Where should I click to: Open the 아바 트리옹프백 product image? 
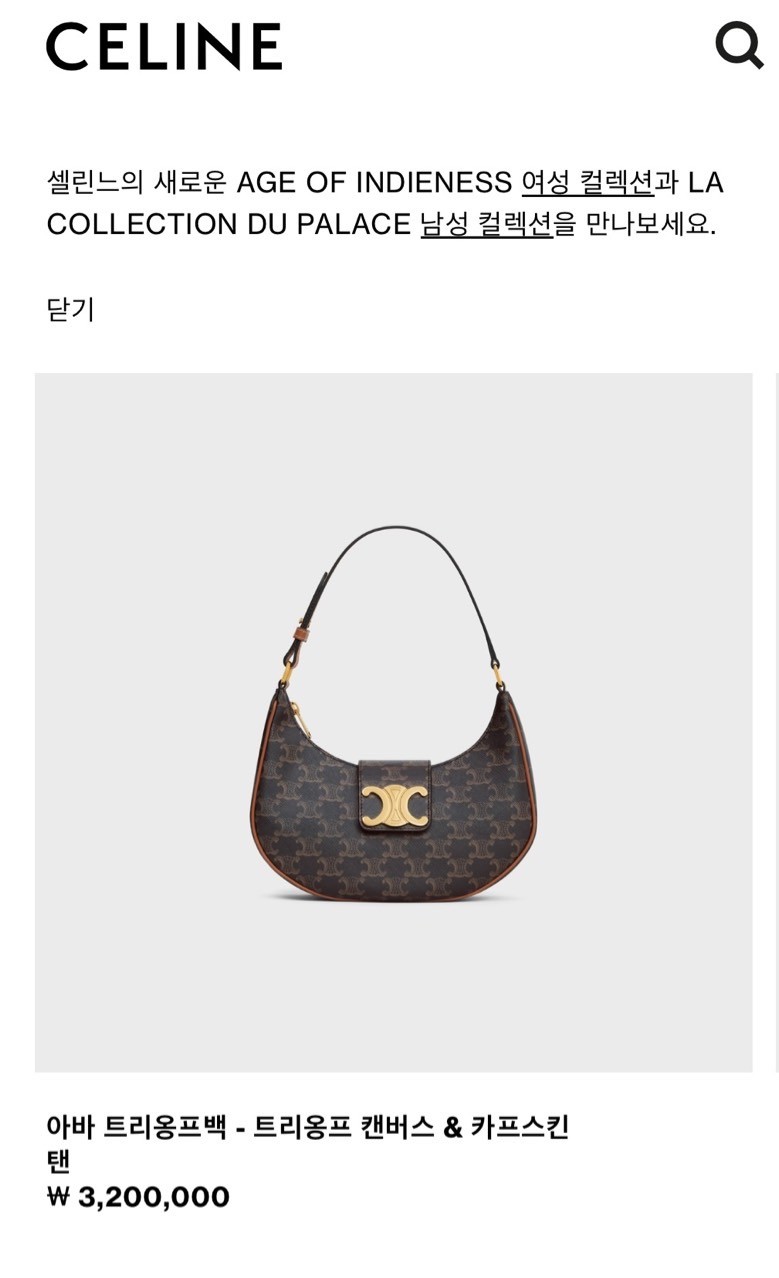[x=393, y=722]
